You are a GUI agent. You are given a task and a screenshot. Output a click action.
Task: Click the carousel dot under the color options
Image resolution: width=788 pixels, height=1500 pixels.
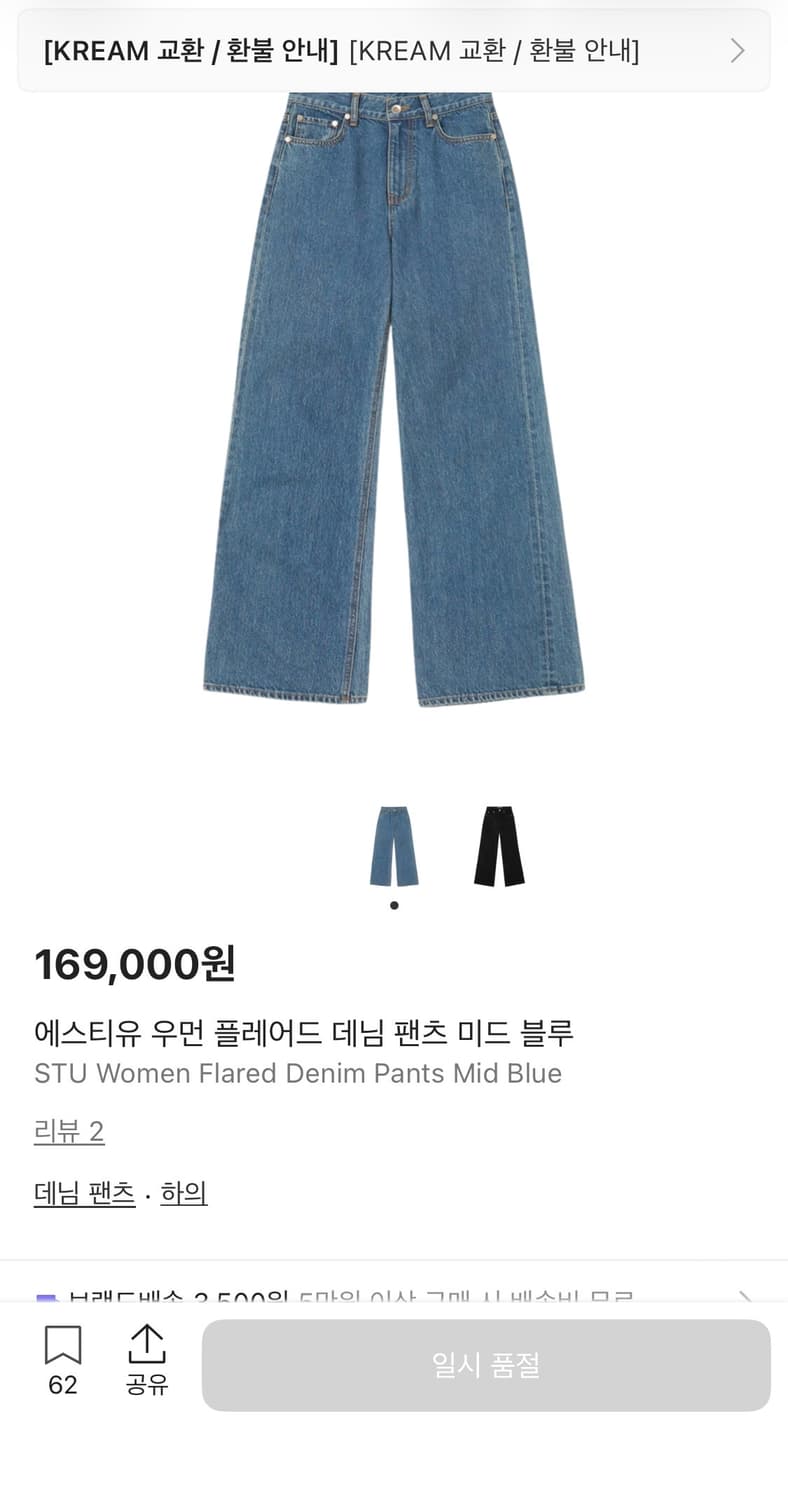pos(393,903)
